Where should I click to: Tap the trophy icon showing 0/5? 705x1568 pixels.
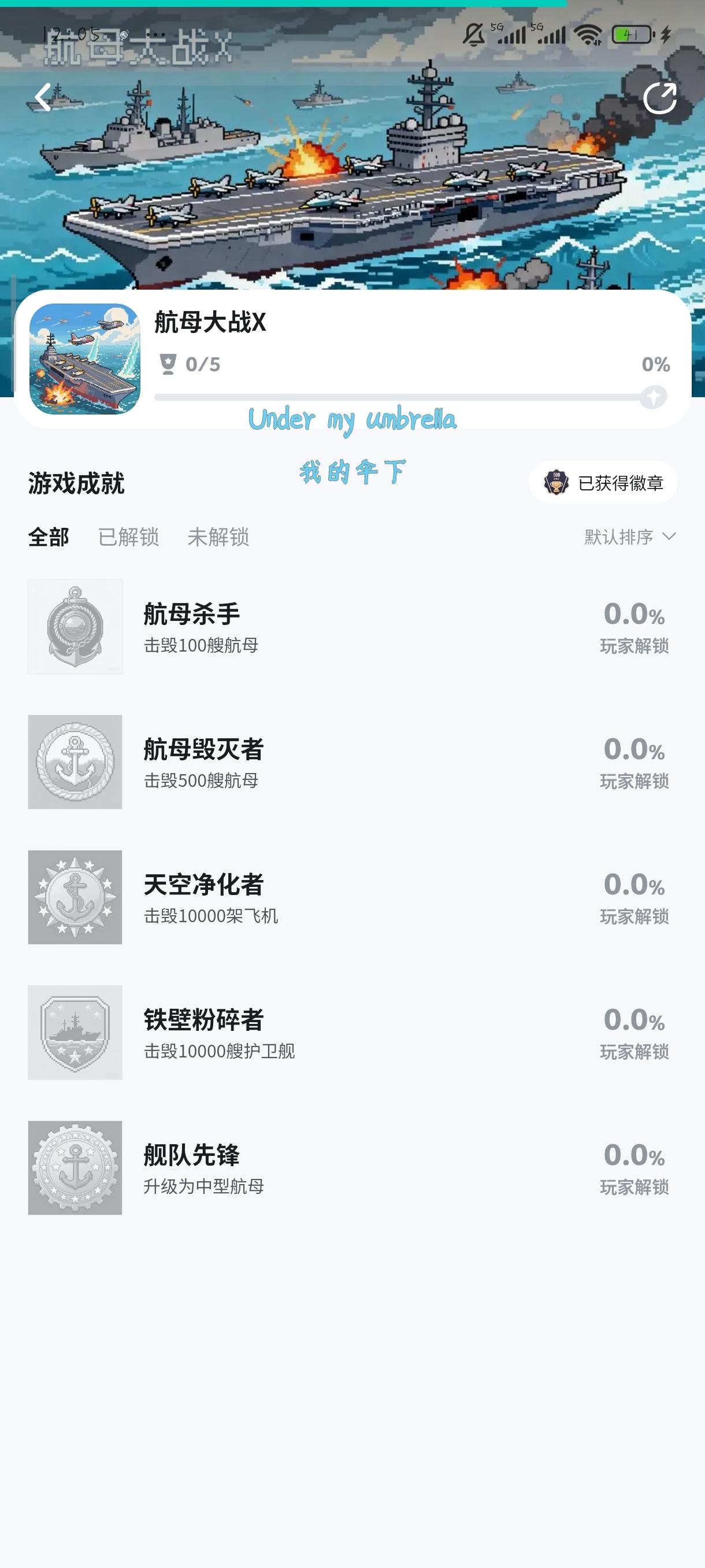click(170, 364)
